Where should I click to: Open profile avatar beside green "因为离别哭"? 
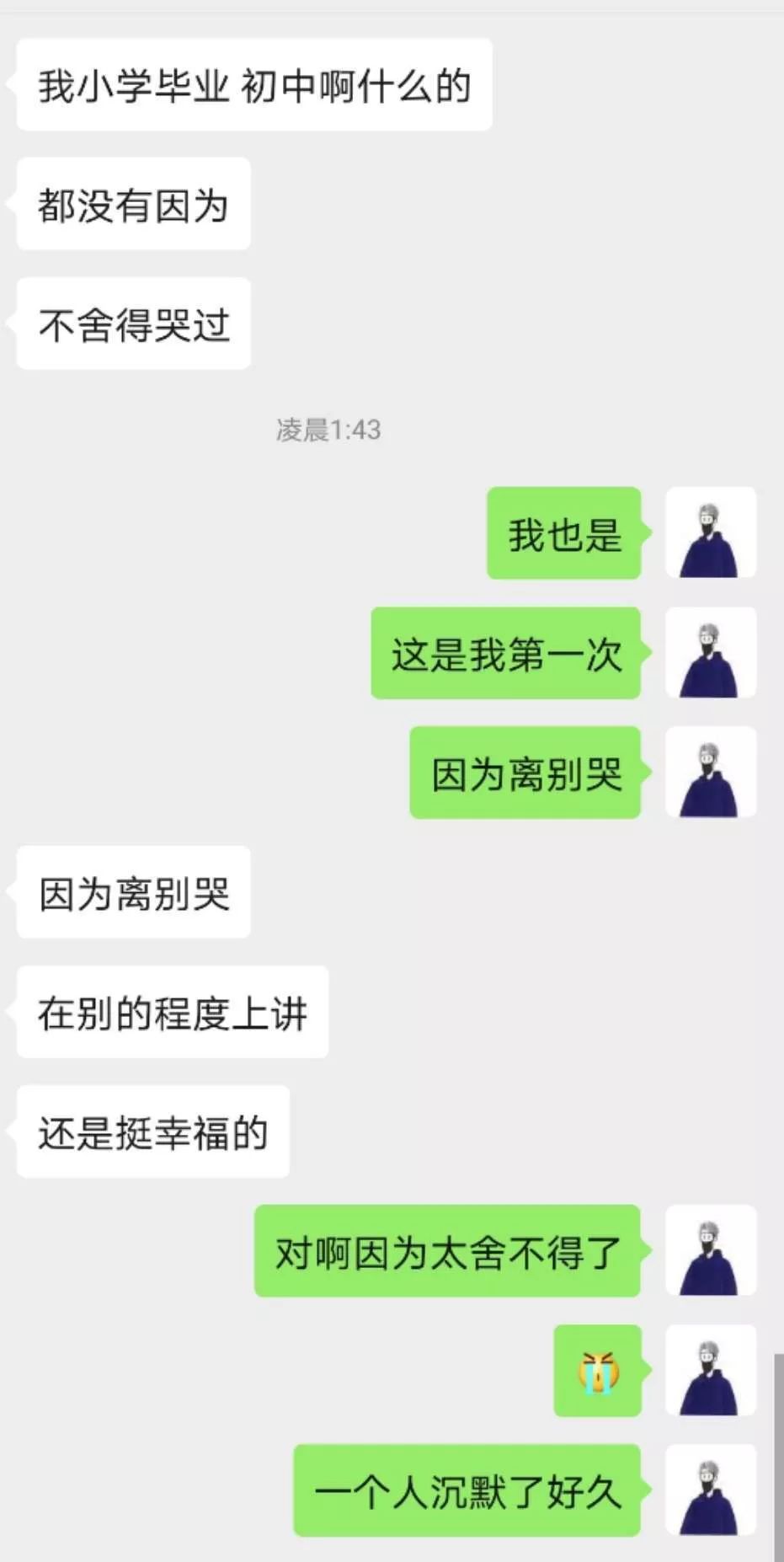coord(711,773)
